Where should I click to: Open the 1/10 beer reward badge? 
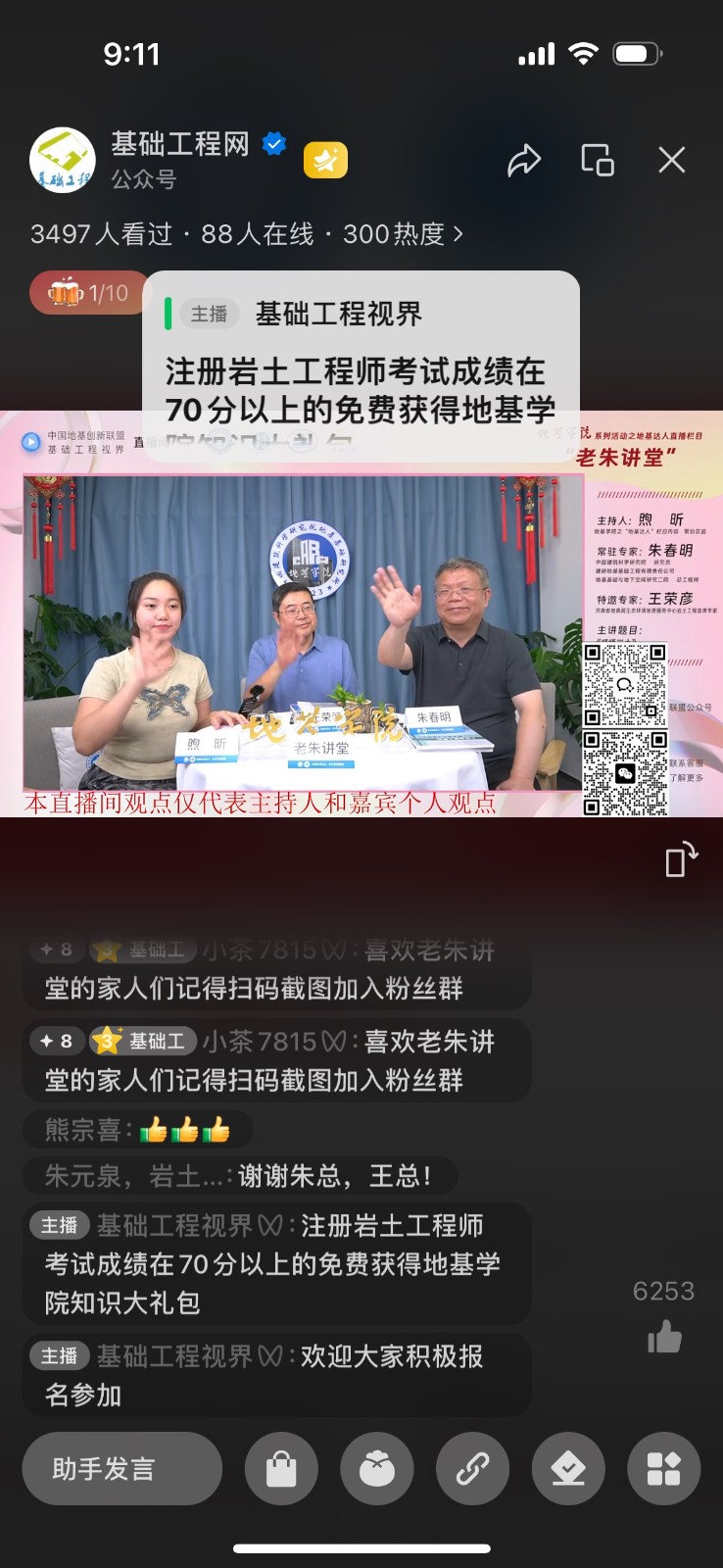click(88, 292)
